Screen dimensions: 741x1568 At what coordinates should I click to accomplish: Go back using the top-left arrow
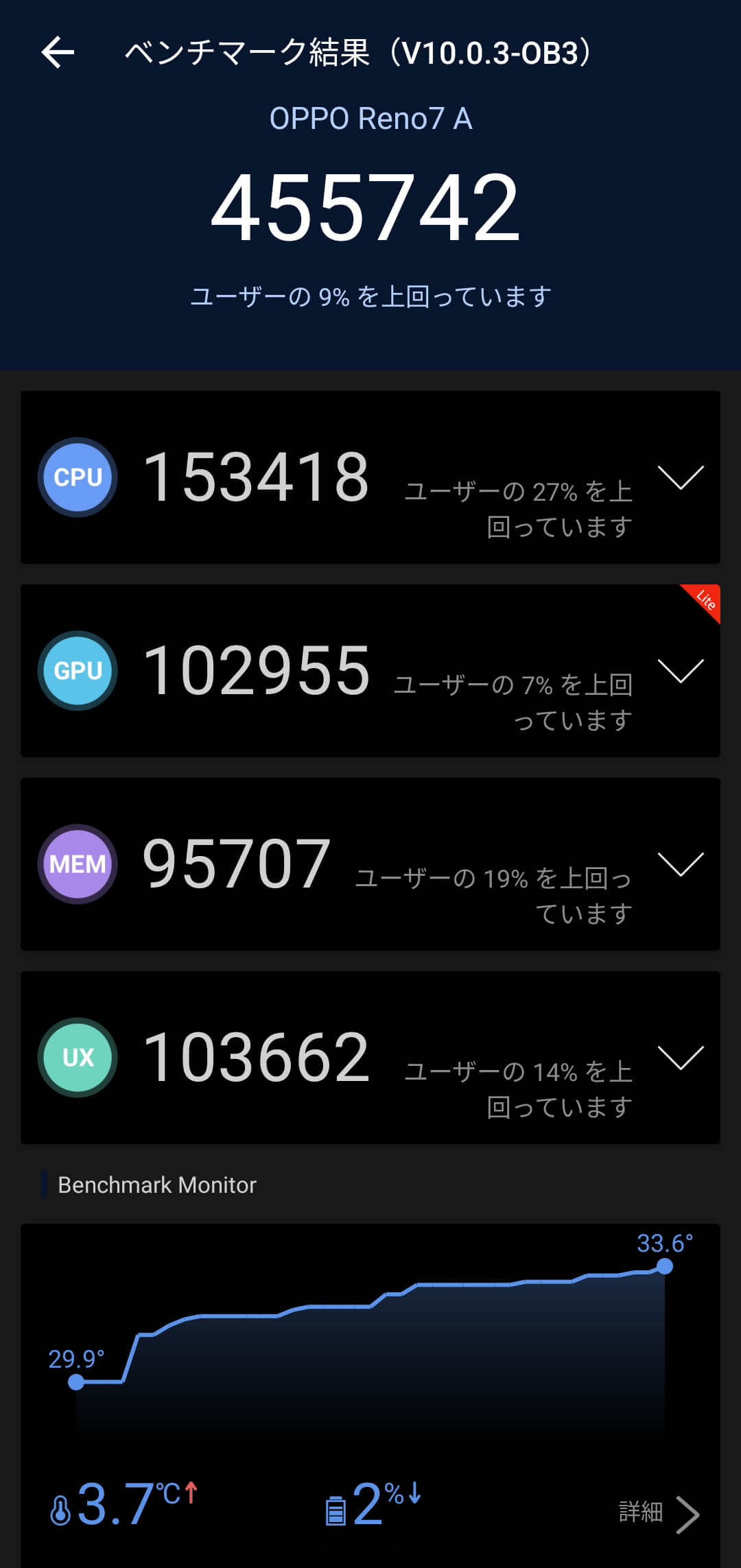tap(58, 53)
